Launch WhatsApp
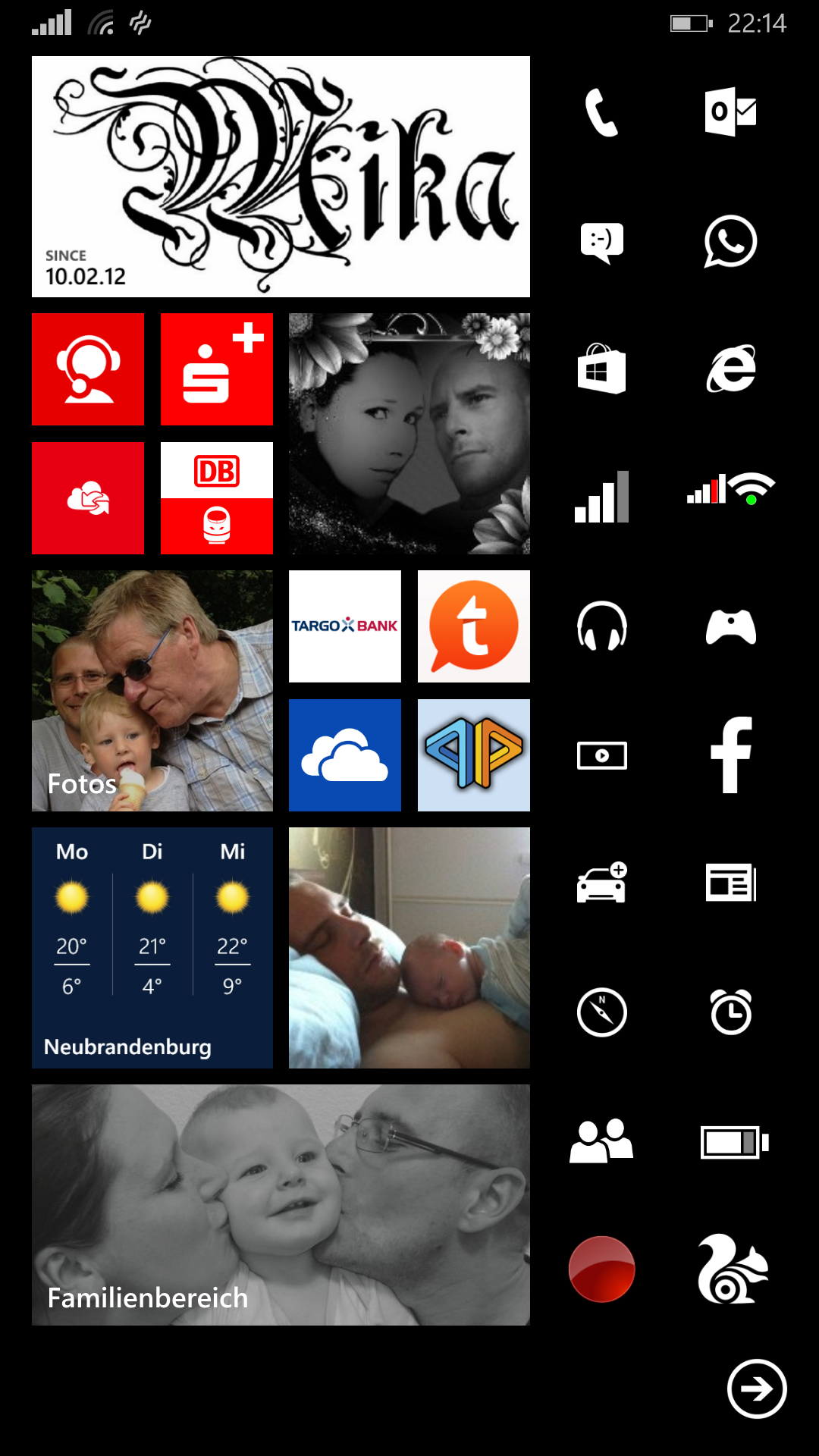819x1456 pixels. coord(731,241)
